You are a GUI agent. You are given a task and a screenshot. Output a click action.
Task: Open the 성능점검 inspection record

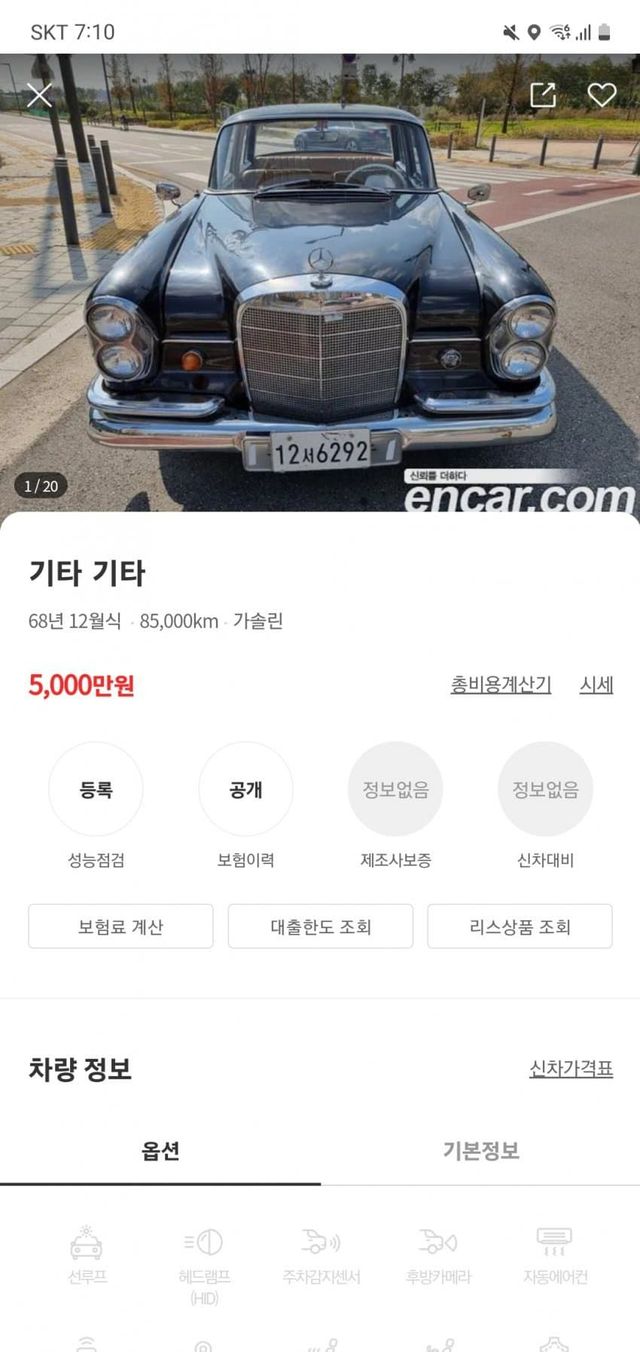tap(96, 790)
